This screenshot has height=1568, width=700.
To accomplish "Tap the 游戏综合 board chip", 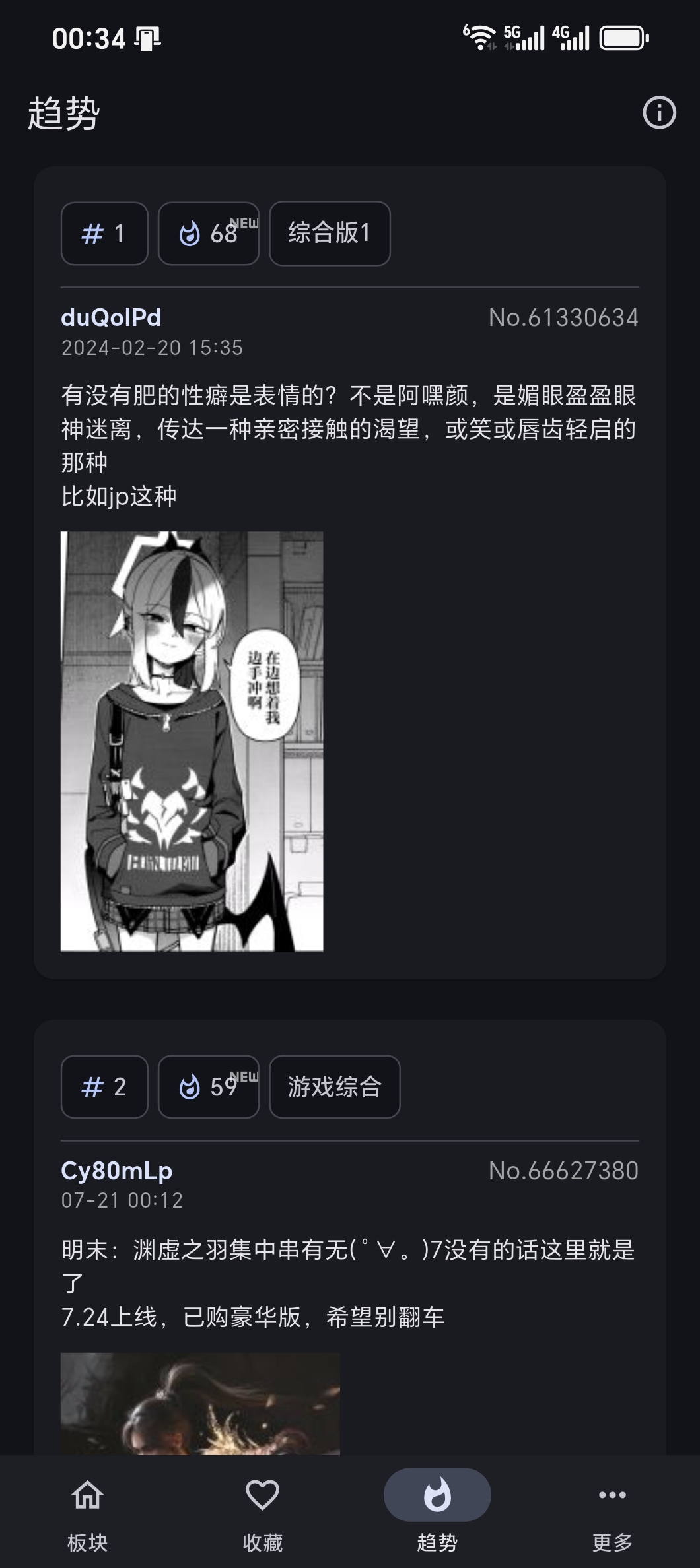I will pyautogui.click(x=334, y=1086).
